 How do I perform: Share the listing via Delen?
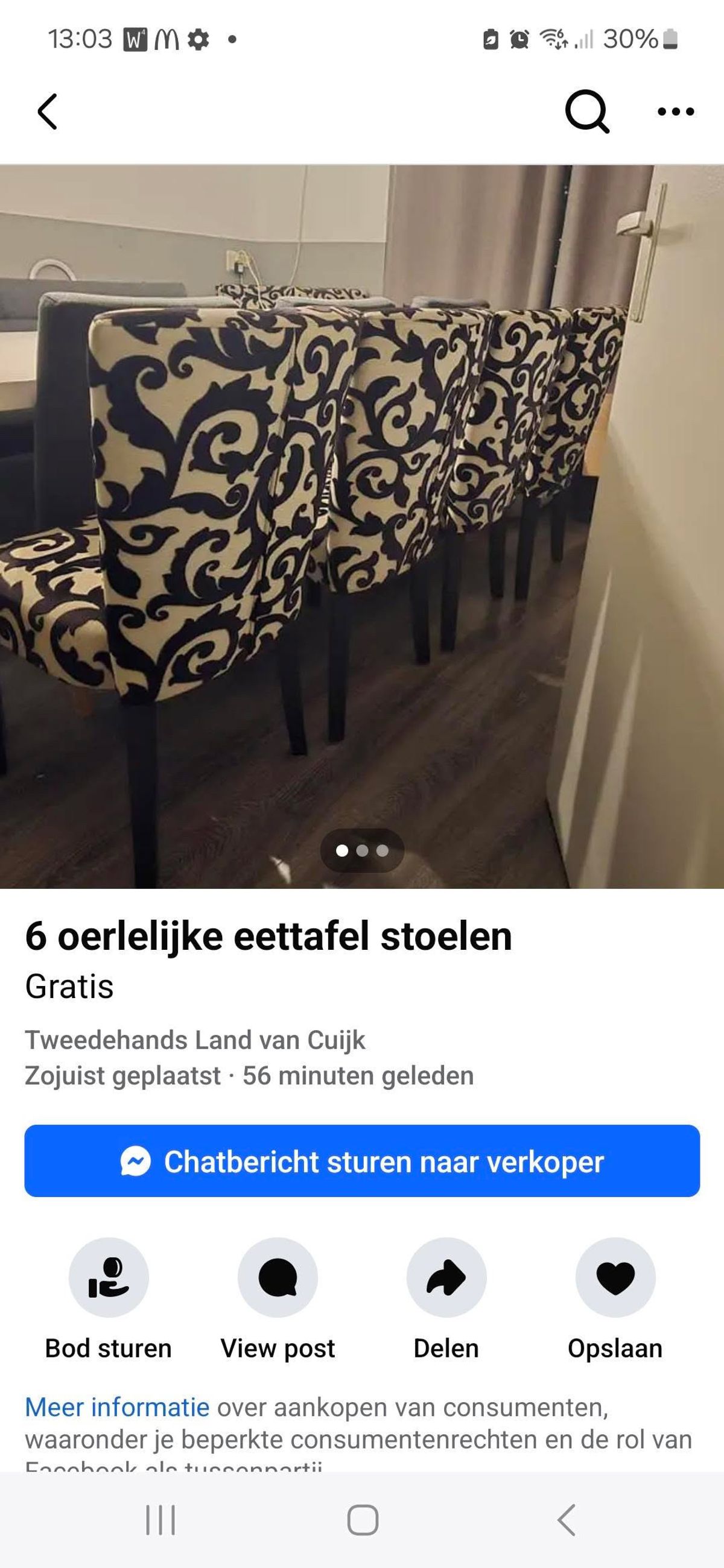click(446, 1277)
